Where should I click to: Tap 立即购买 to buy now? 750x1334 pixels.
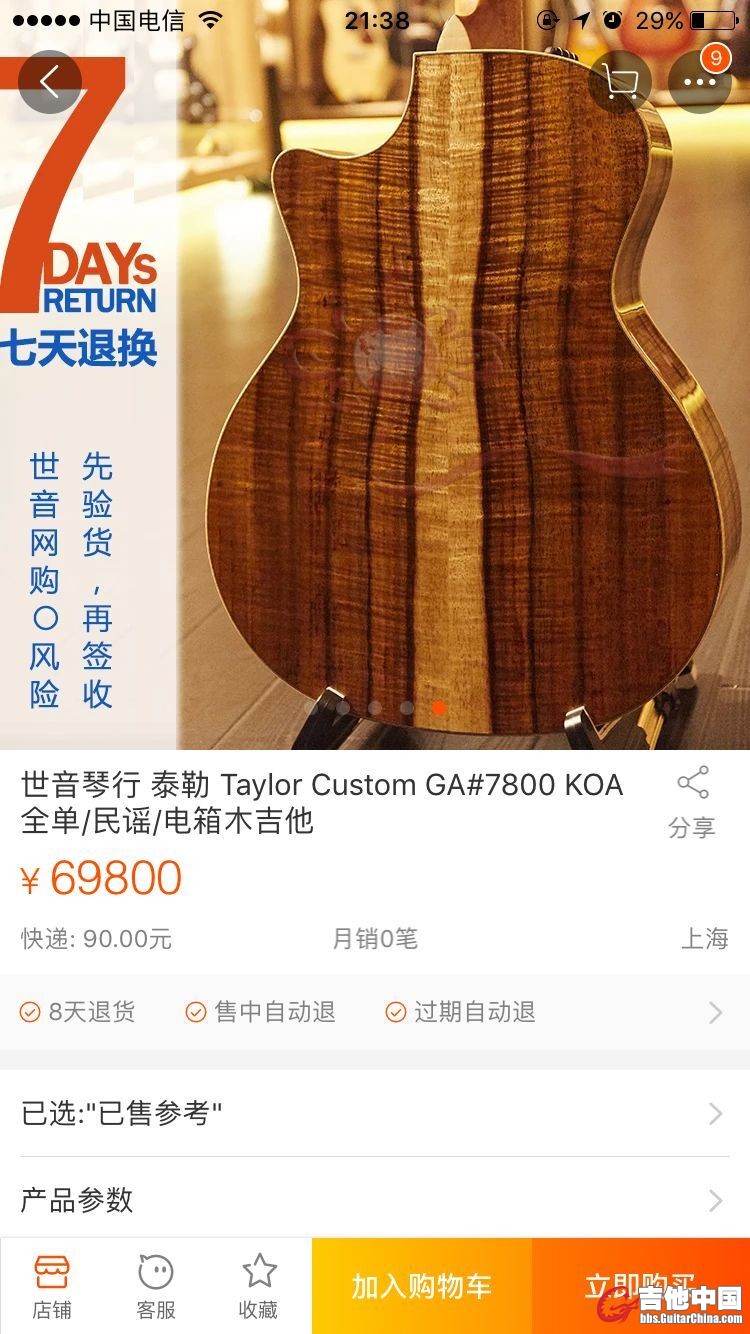click(640, 1286)
